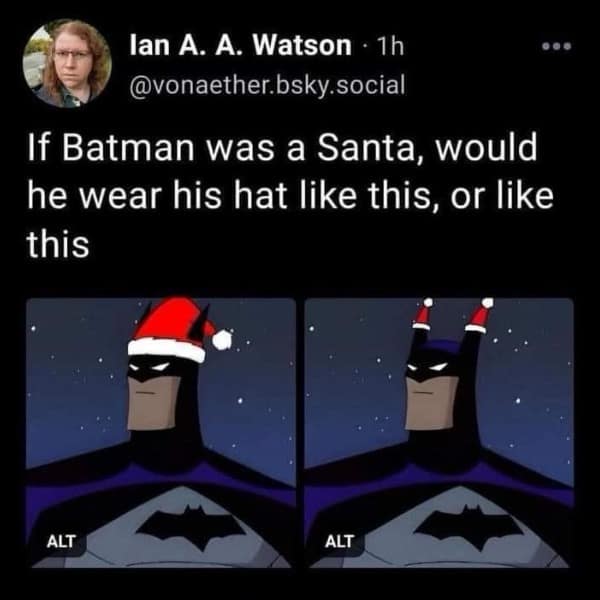Open the Batman image with hats on ears
Viewport: 600px width, 600px height.
[439, 430]
